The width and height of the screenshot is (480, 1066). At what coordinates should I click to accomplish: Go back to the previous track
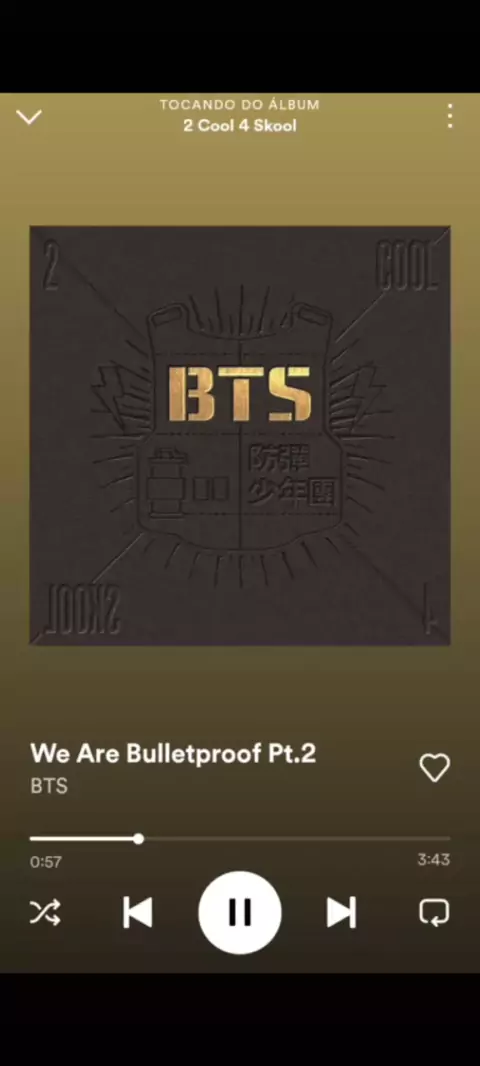pyautogui.click(x=137, y=912)
